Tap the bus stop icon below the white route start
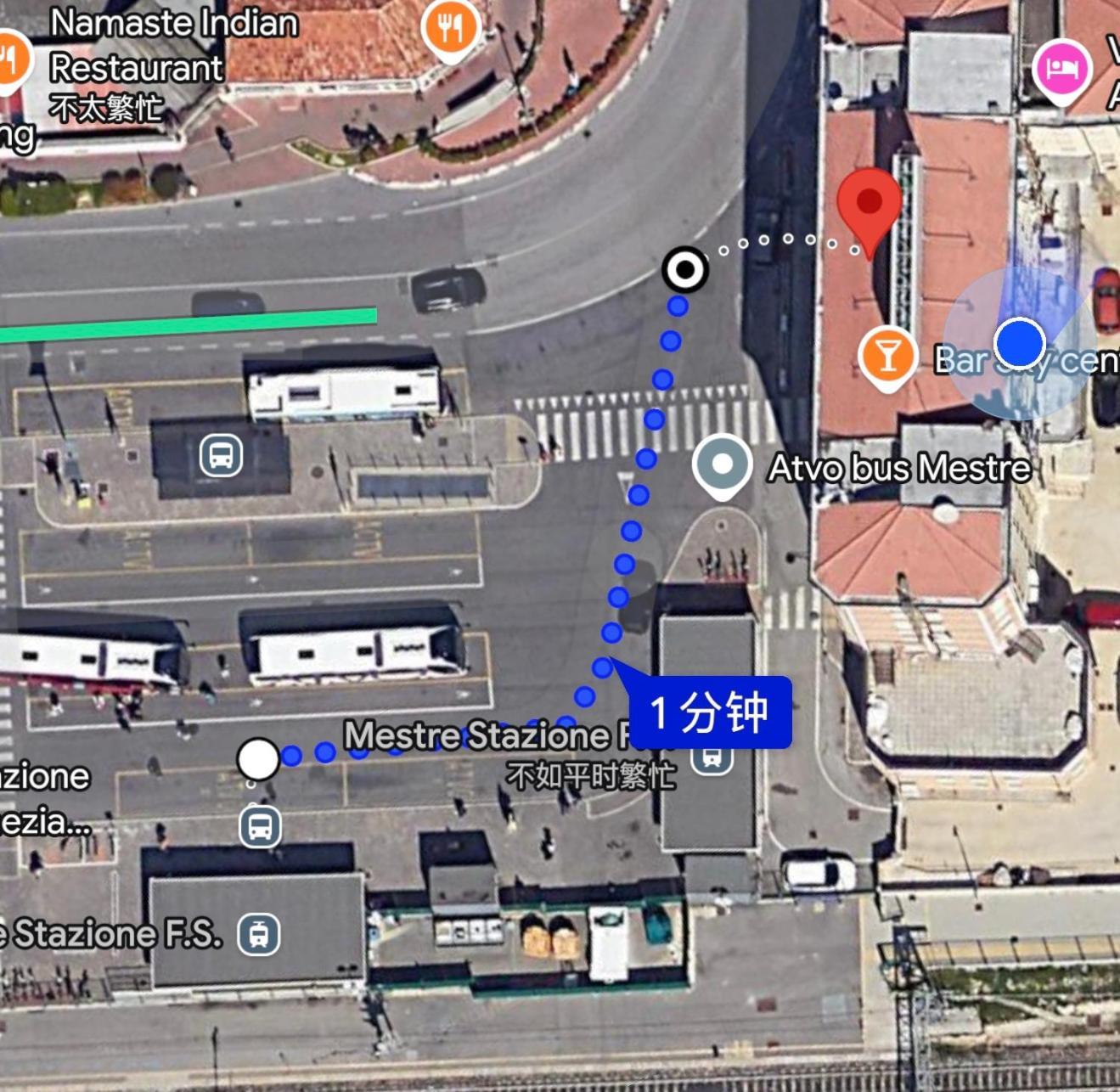This screenshot has width=1120, height=1092. (x=260, y=826)
